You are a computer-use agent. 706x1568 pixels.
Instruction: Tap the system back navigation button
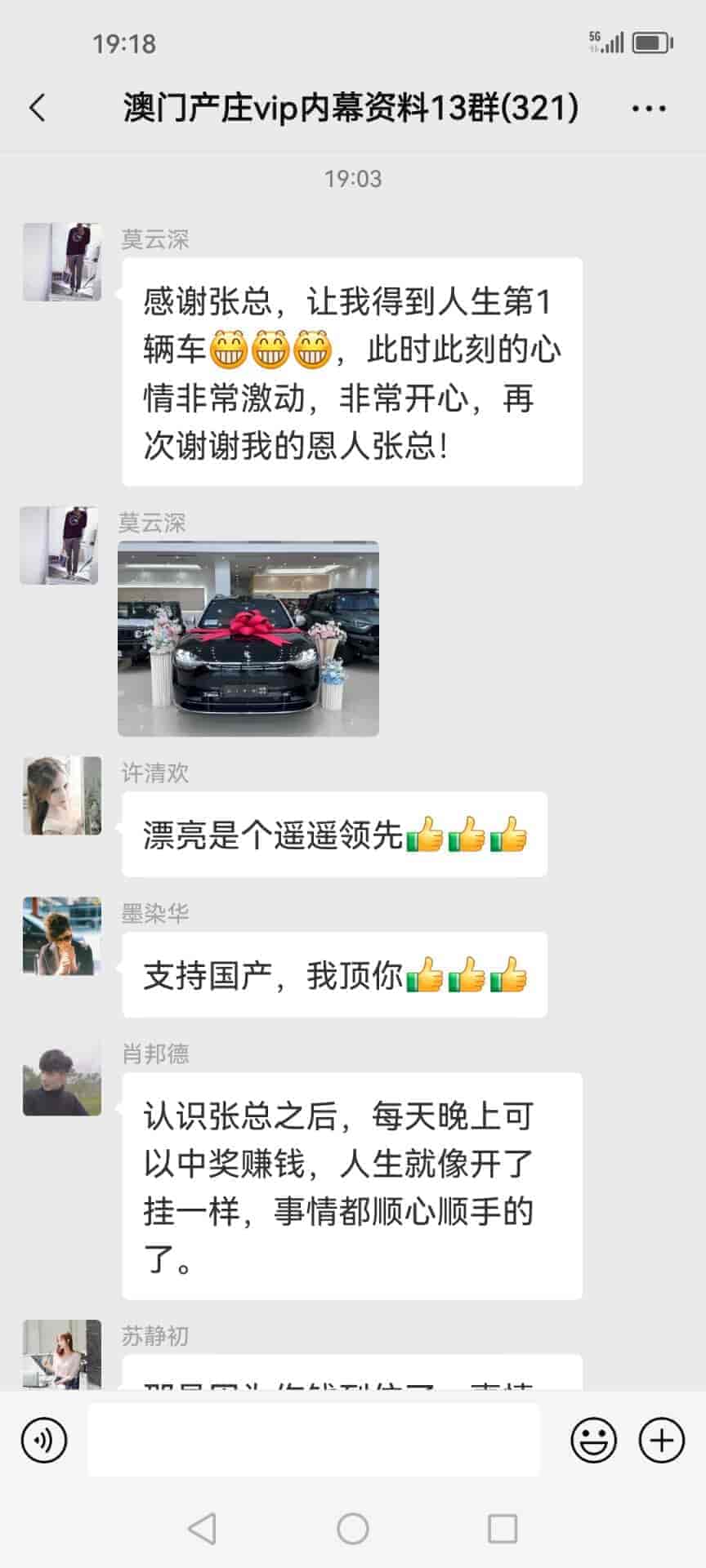pos(202,1529)
